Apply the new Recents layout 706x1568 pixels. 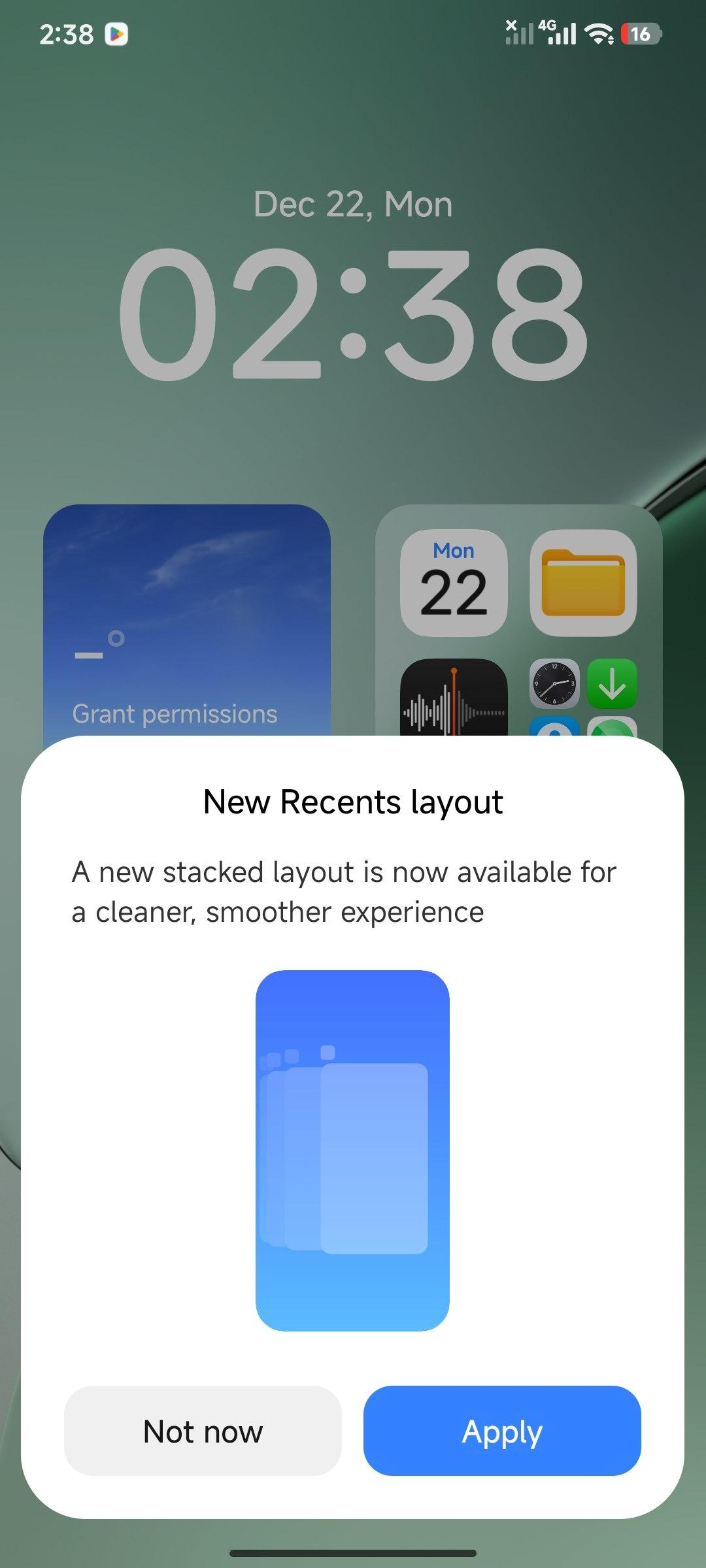(501, 1430)
